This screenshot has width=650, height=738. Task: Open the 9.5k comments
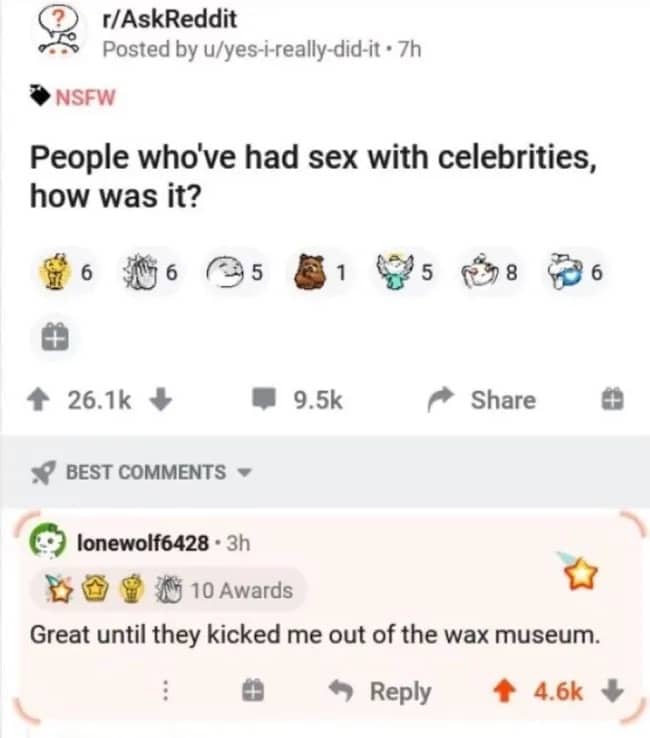pos(297,400)
